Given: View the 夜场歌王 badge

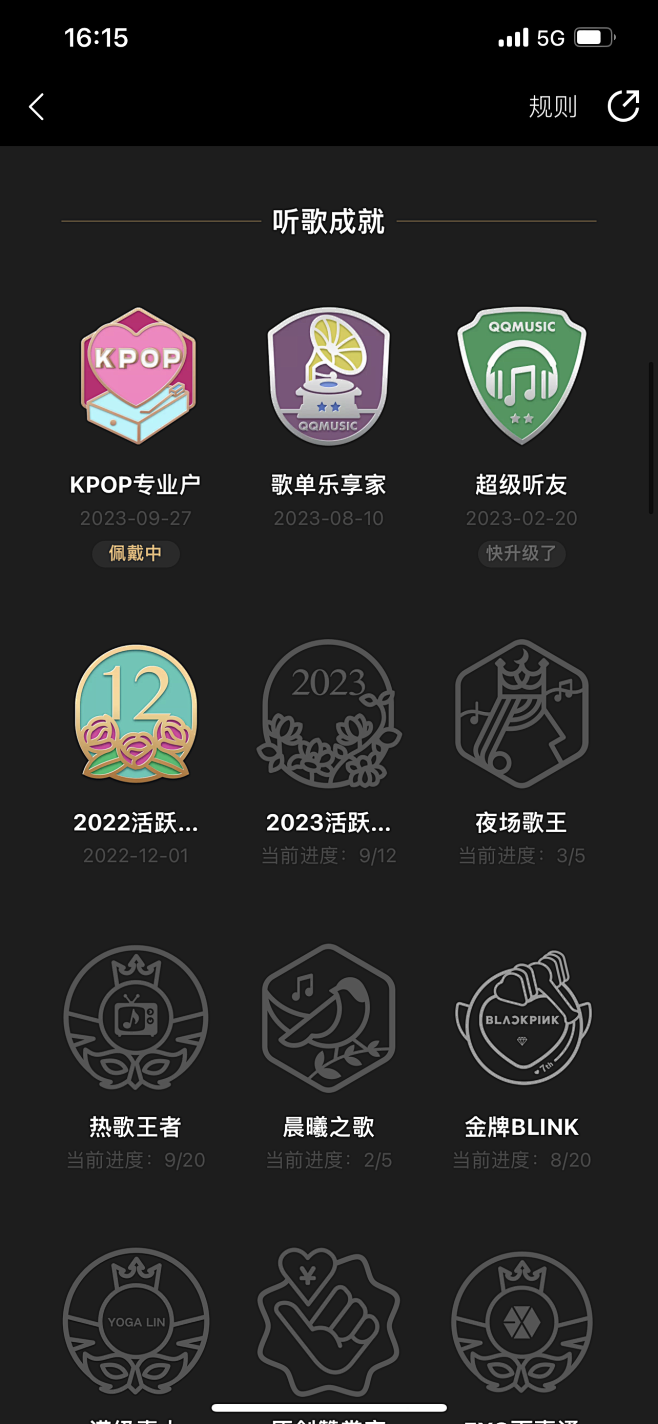Looking at the screenshot, I should coord(521,713).
